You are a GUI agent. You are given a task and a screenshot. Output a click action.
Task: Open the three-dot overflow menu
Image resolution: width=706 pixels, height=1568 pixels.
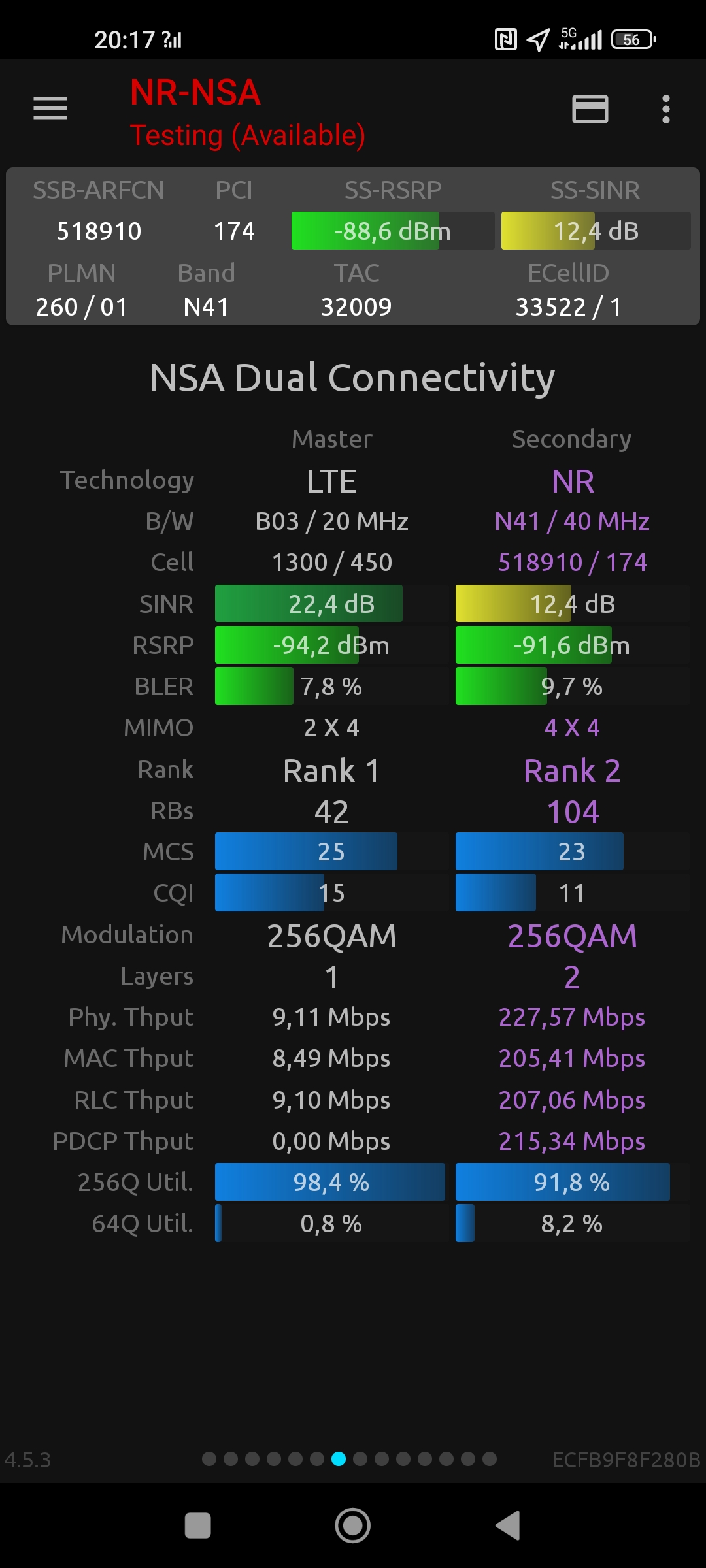pos(665,109)
